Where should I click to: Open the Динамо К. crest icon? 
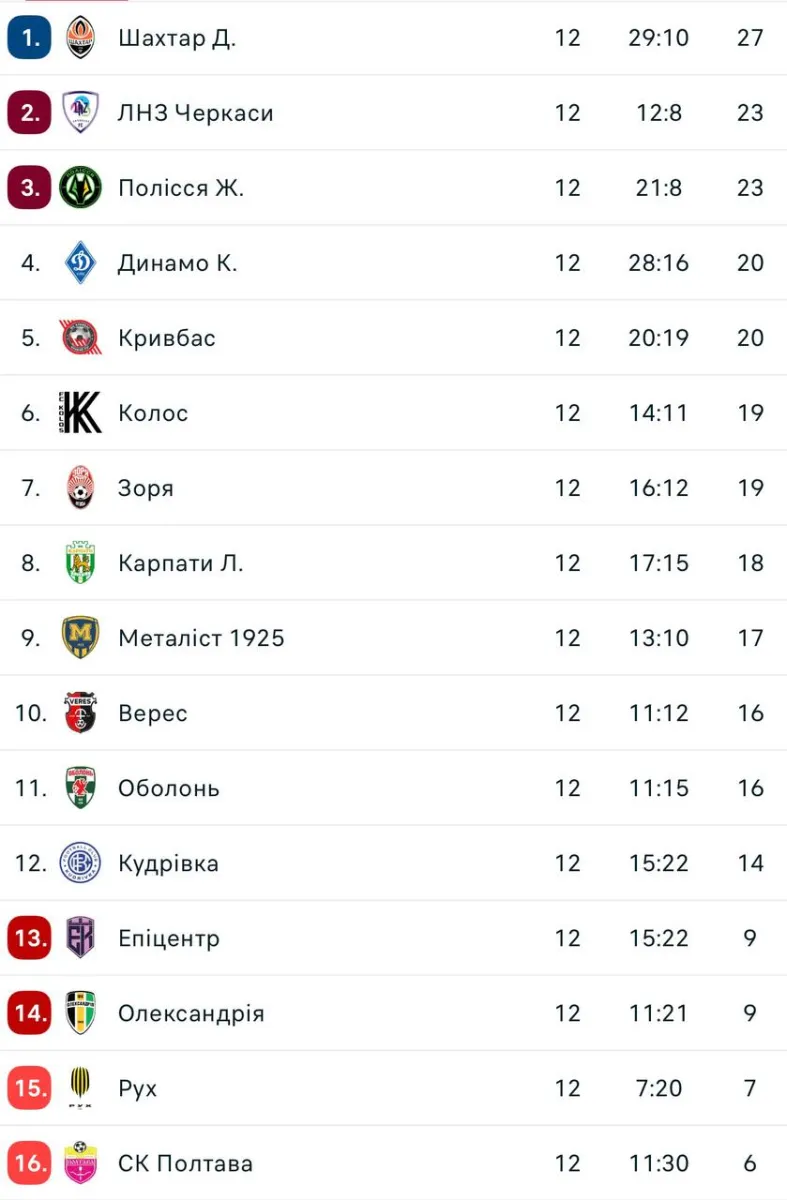82,262
